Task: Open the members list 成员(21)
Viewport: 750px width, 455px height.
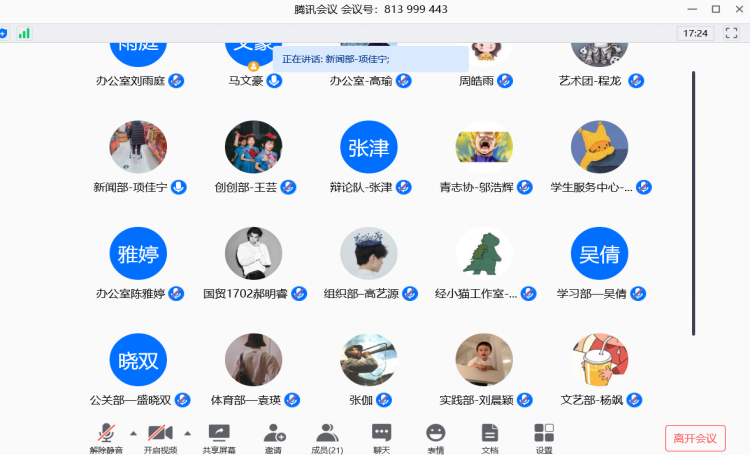Action: (x=327, y=435)
